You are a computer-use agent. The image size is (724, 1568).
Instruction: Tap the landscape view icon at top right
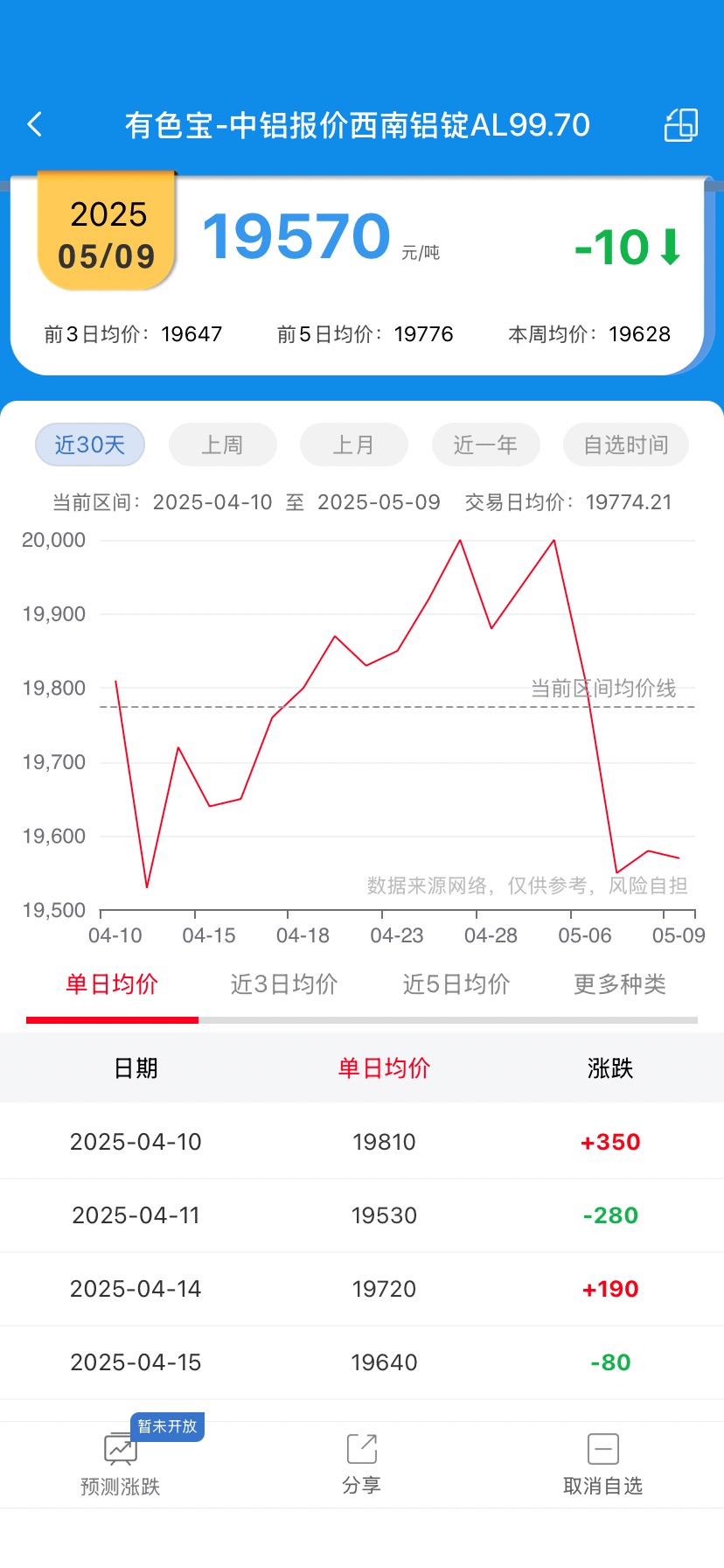pyautogui.click(x=681, y=125)
